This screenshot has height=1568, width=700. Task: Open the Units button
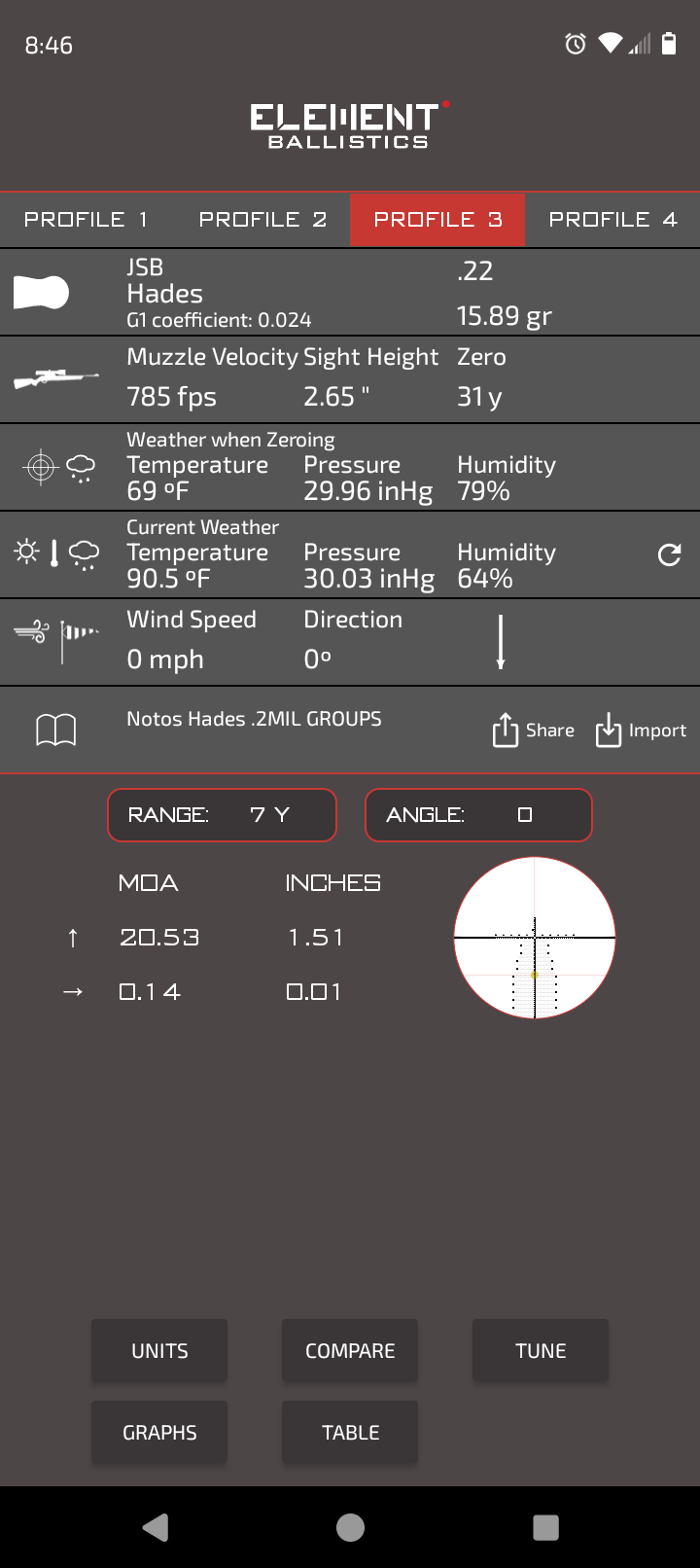[159, 1350]
